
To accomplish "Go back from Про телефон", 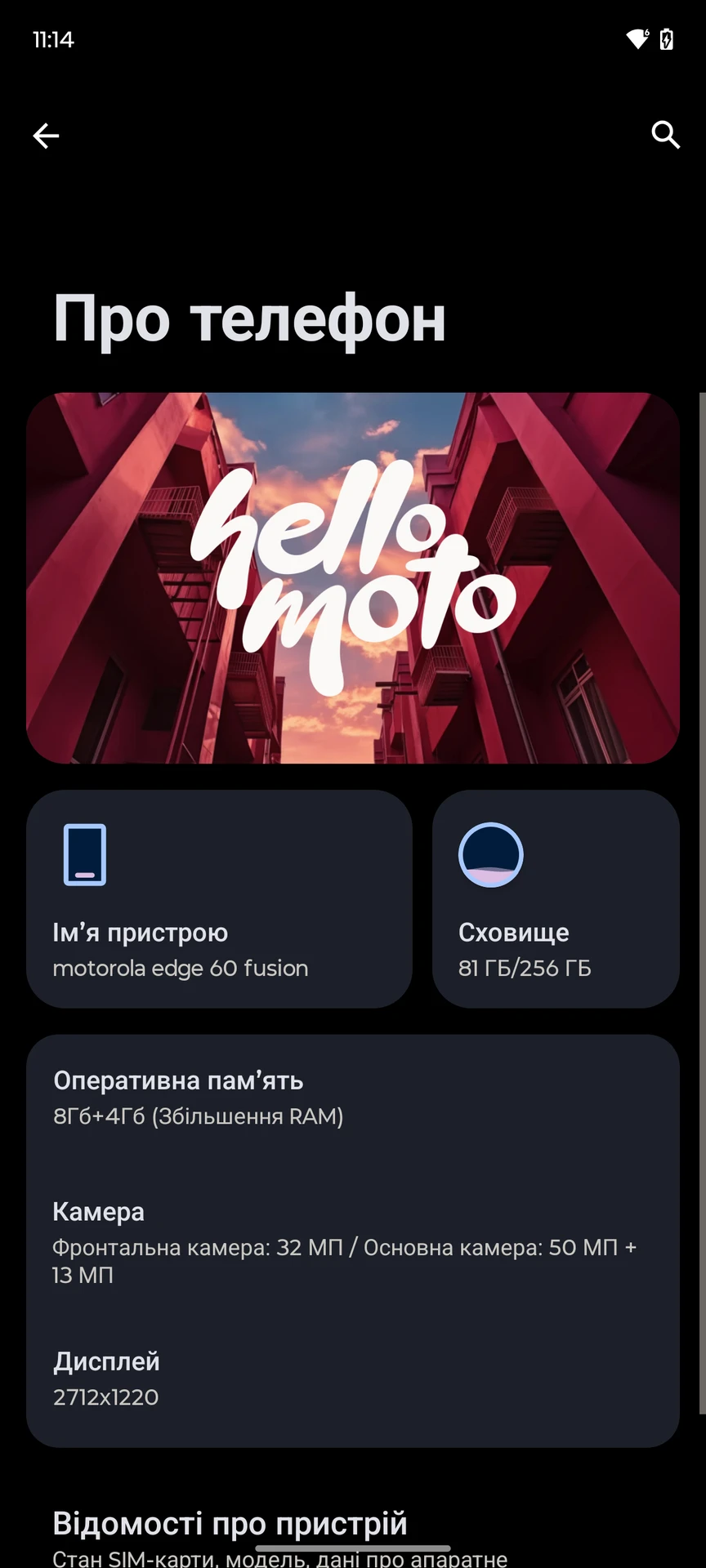I will click(x=46, y=136).
